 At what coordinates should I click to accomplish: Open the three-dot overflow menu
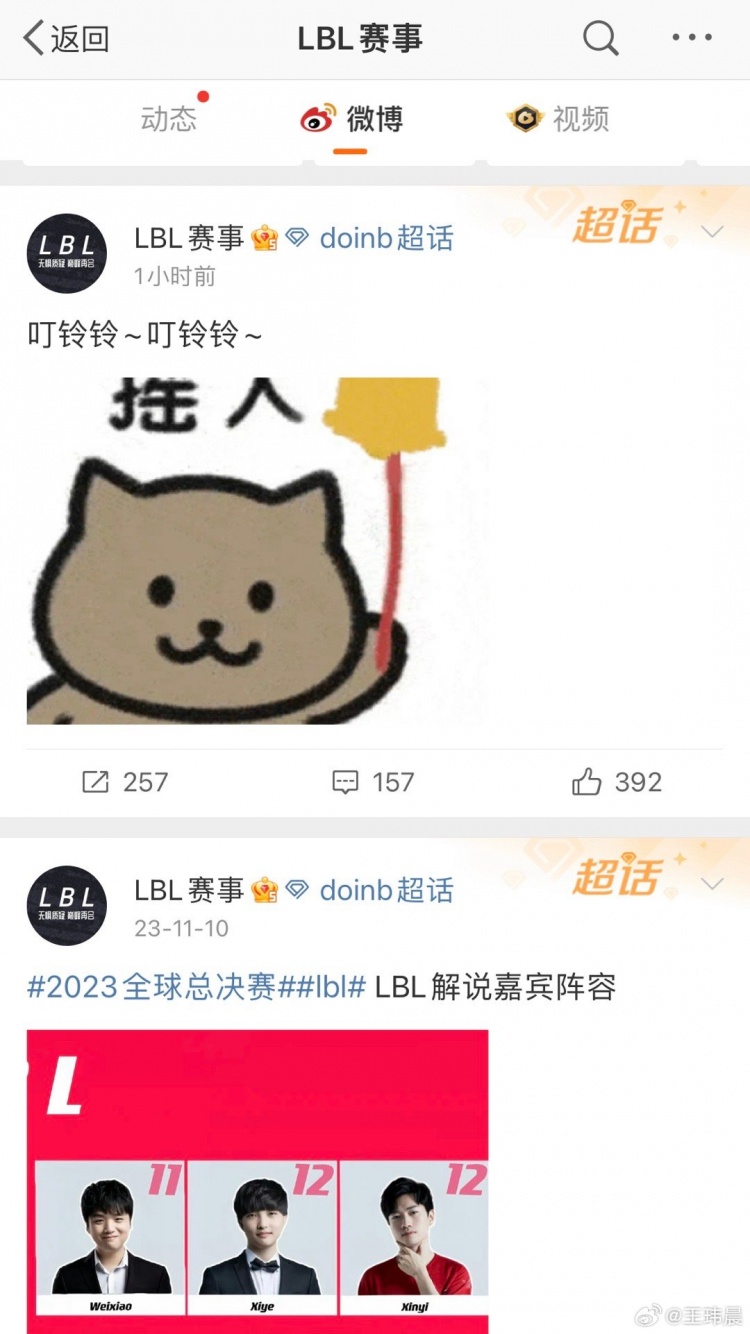click(692, 39)
